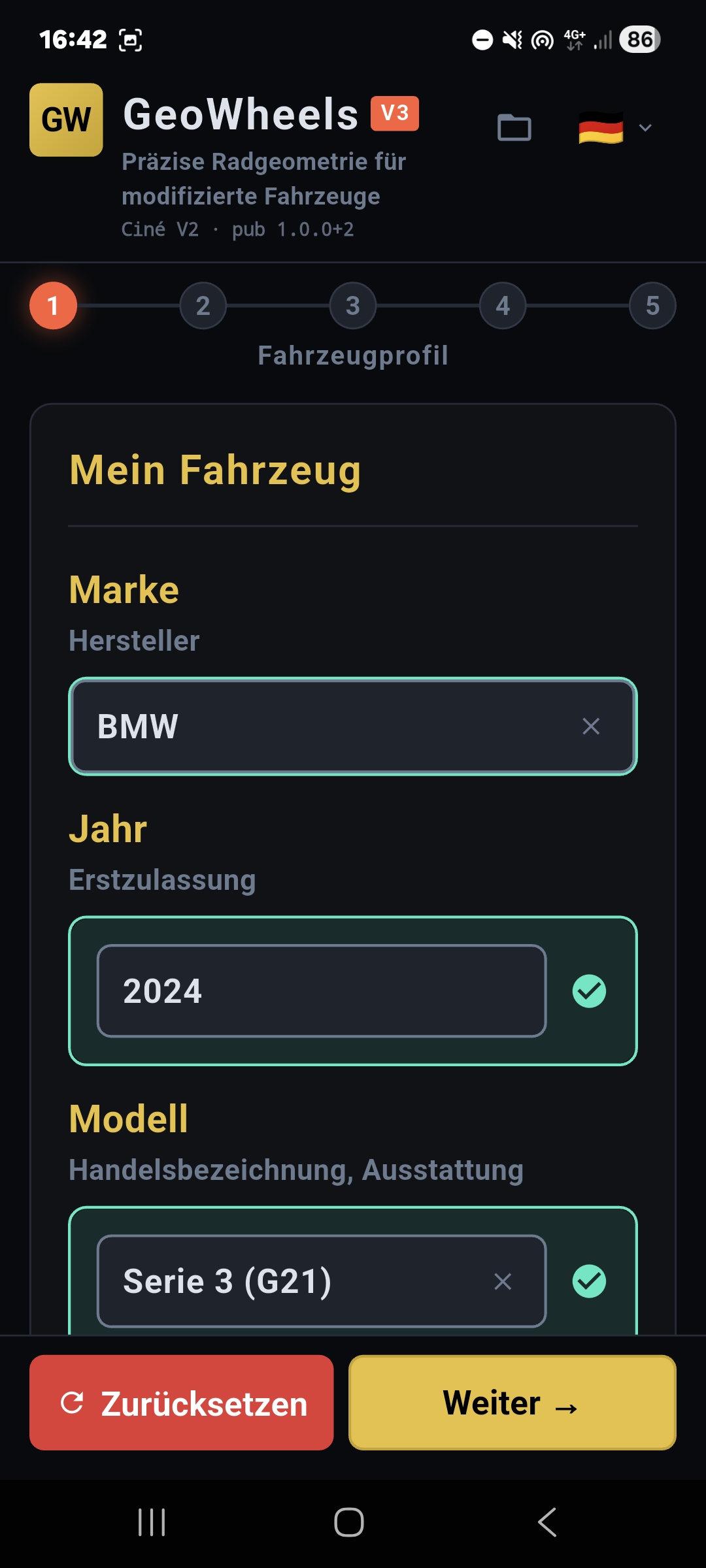The height and width of the screenshot is (1568, 706).
Task: Tap the 2024 year input field
Action: pos(320,990)
